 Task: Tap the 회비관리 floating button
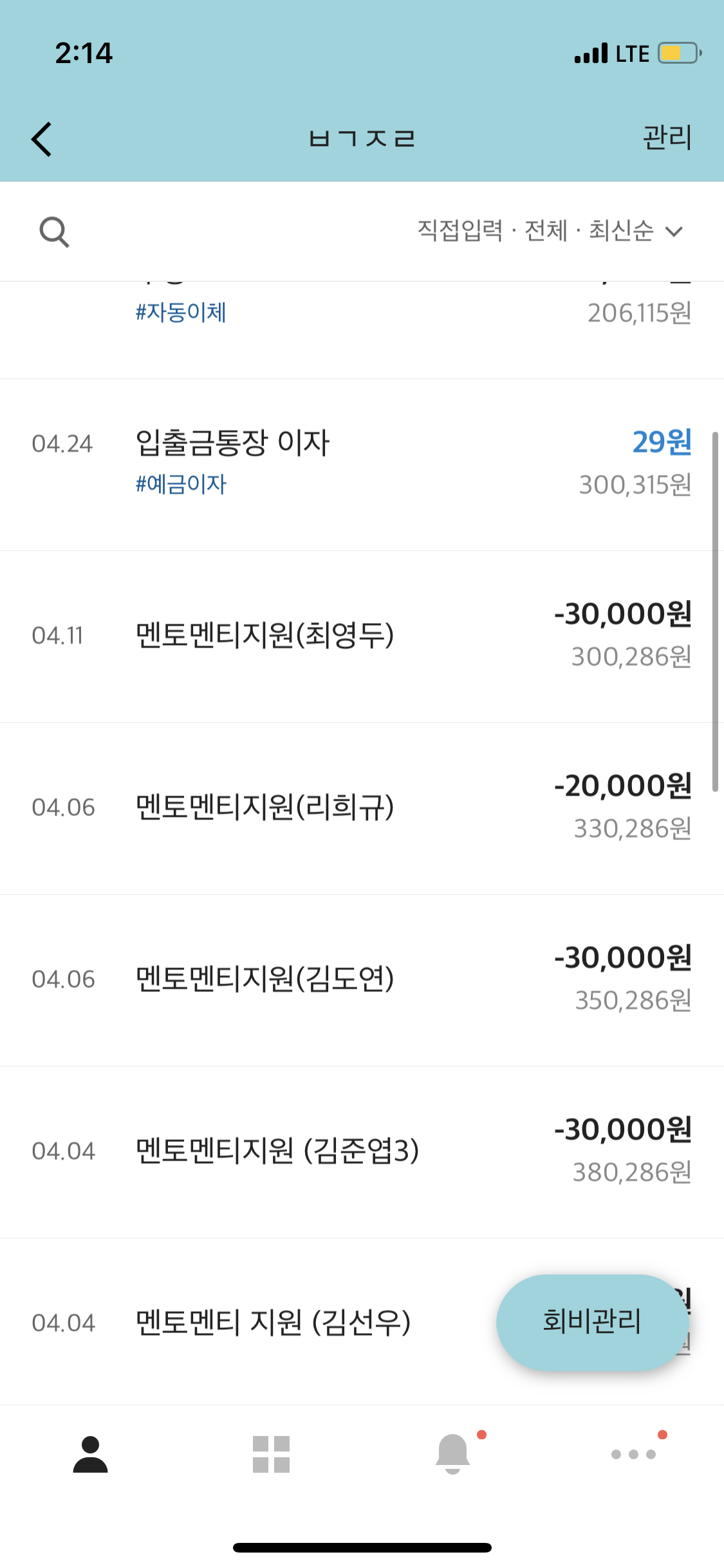[592, 1322]
